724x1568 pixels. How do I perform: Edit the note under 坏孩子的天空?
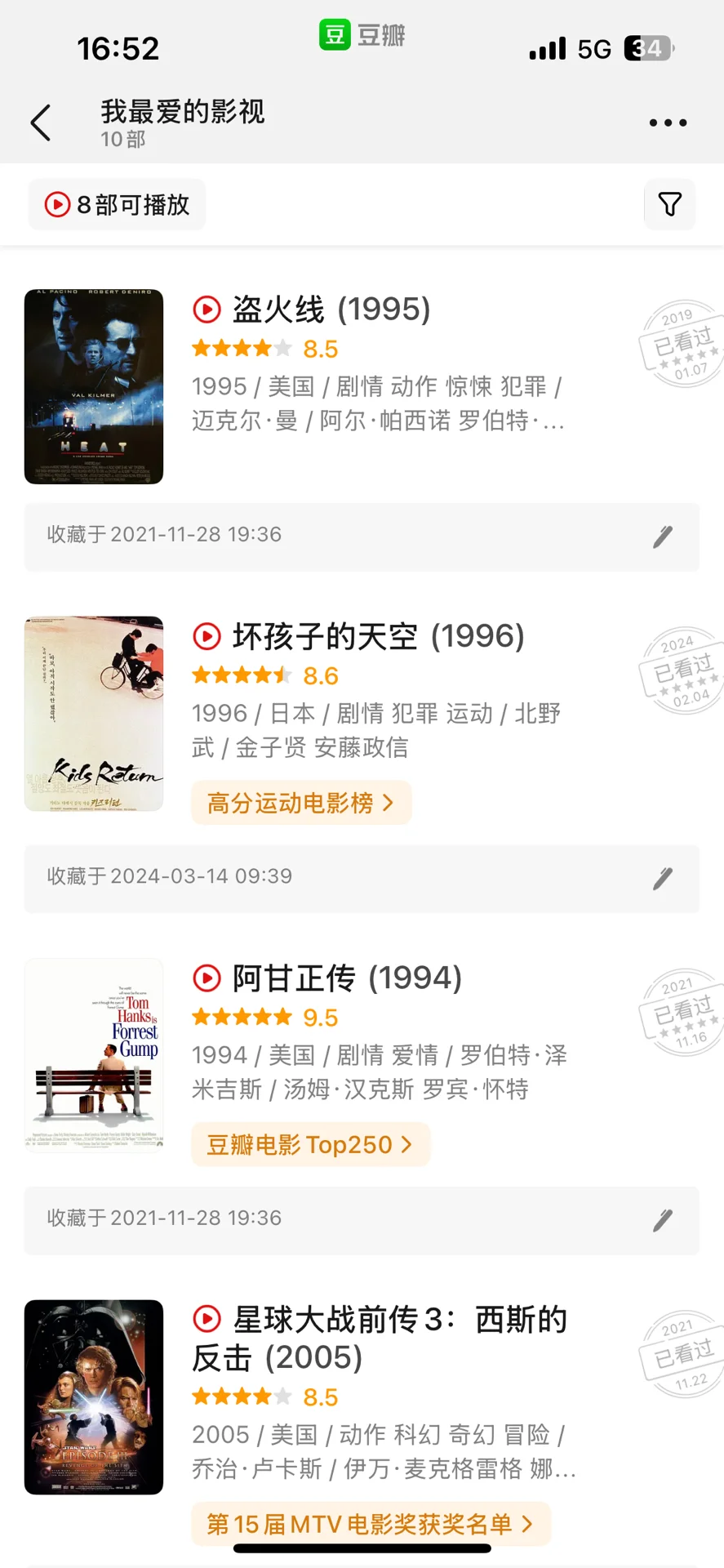click(x=662, y=879)
